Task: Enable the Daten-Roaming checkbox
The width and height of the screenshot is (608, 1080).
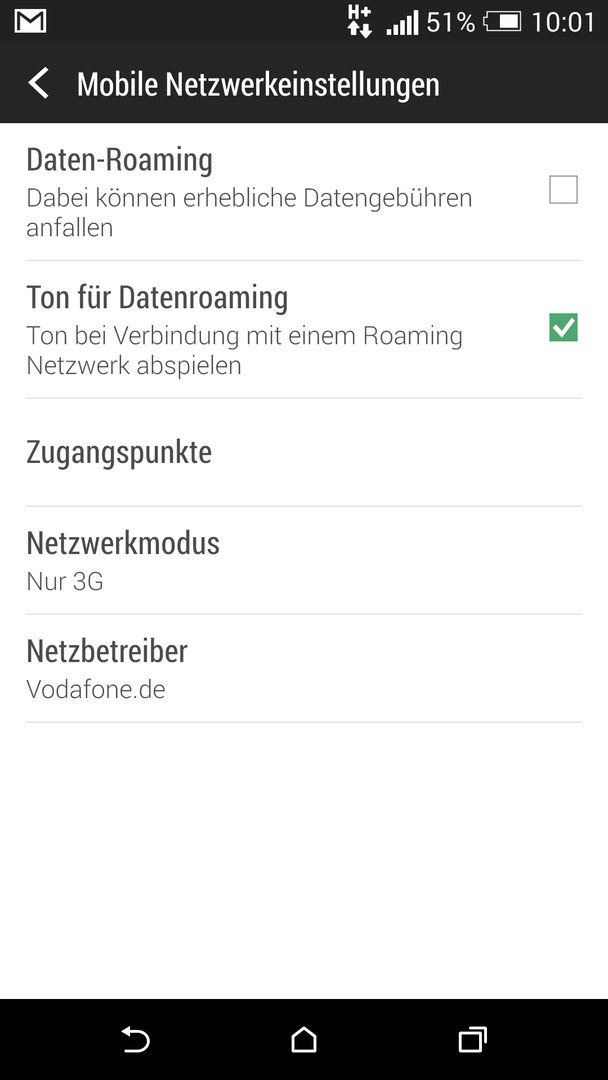Action: [563, 189]
